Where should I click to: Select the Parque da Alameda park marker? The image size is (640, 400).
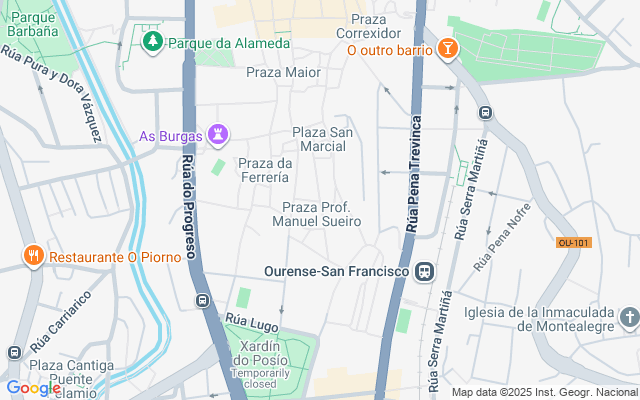(153, 42)
